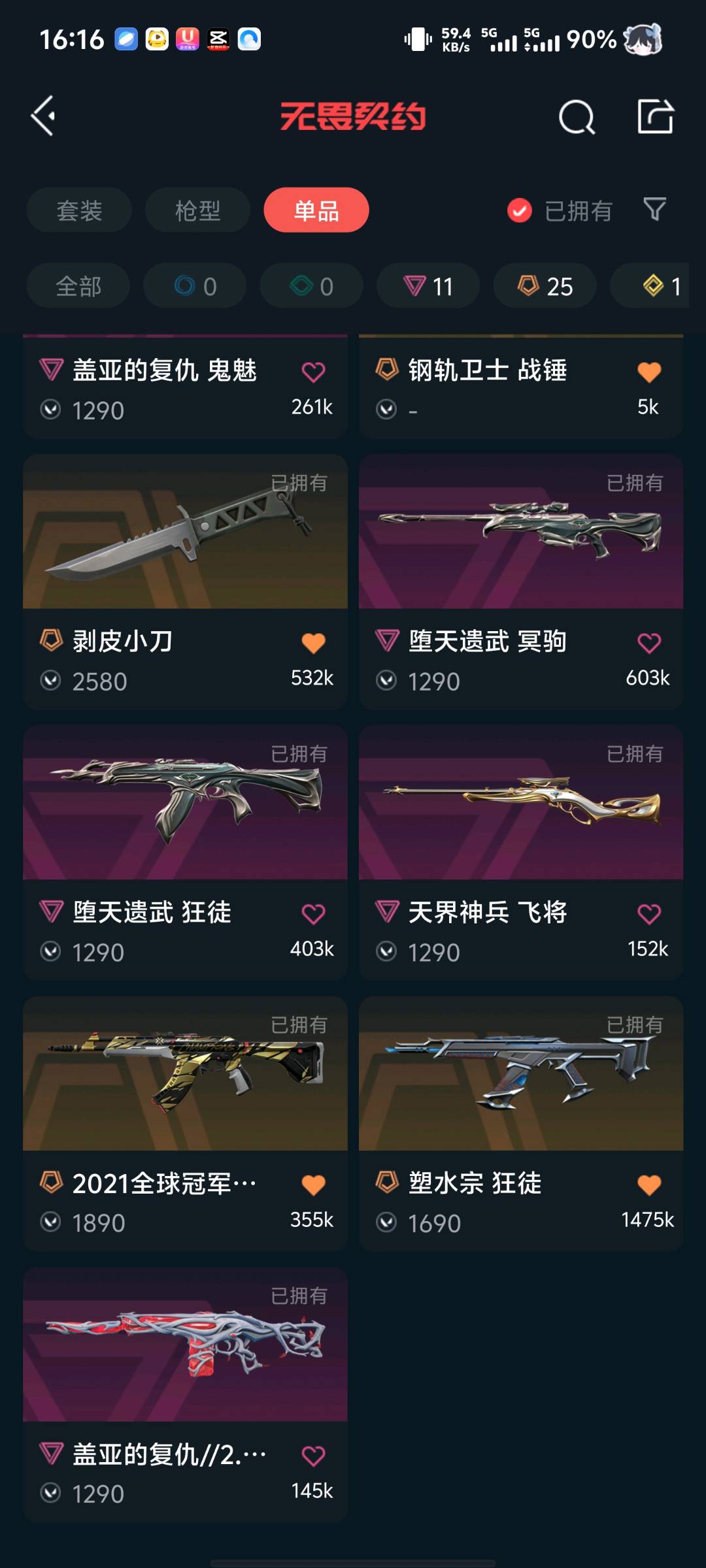
Task: Switch to the 枪型 tab
Action: (197, 210)
